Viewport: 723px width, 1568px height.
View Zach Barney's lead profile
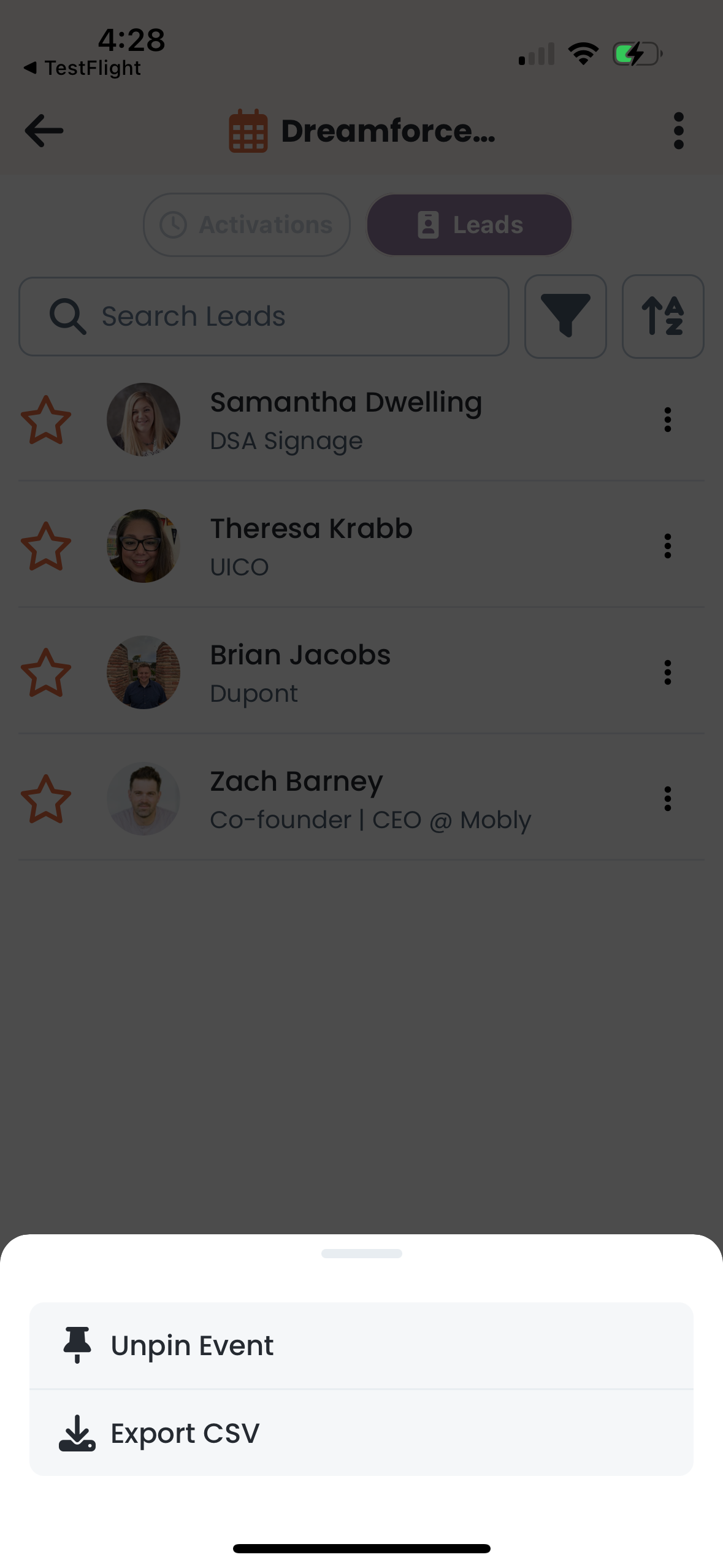coord(368,799)
